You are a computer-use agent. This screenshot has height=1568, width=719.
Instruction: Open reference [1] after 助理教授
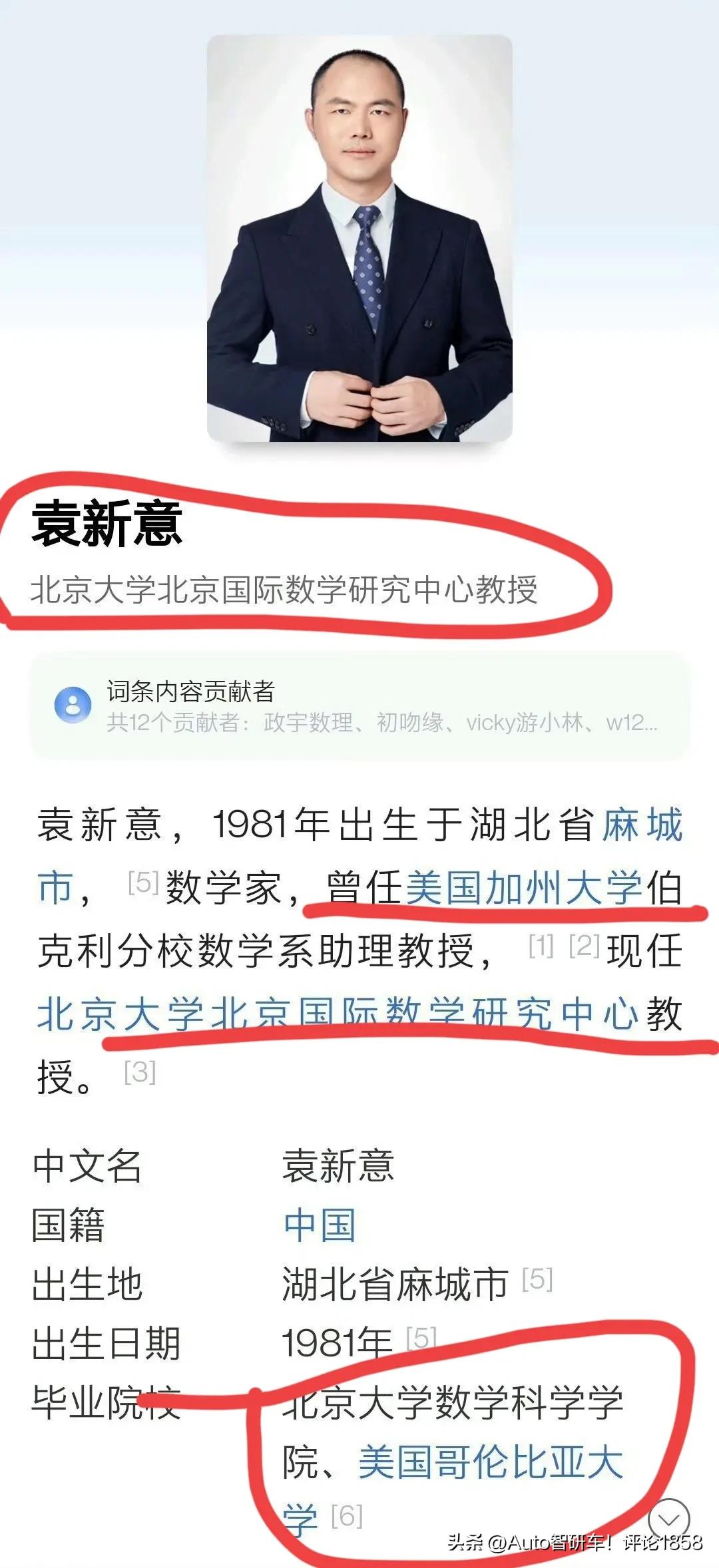(541, 946)
